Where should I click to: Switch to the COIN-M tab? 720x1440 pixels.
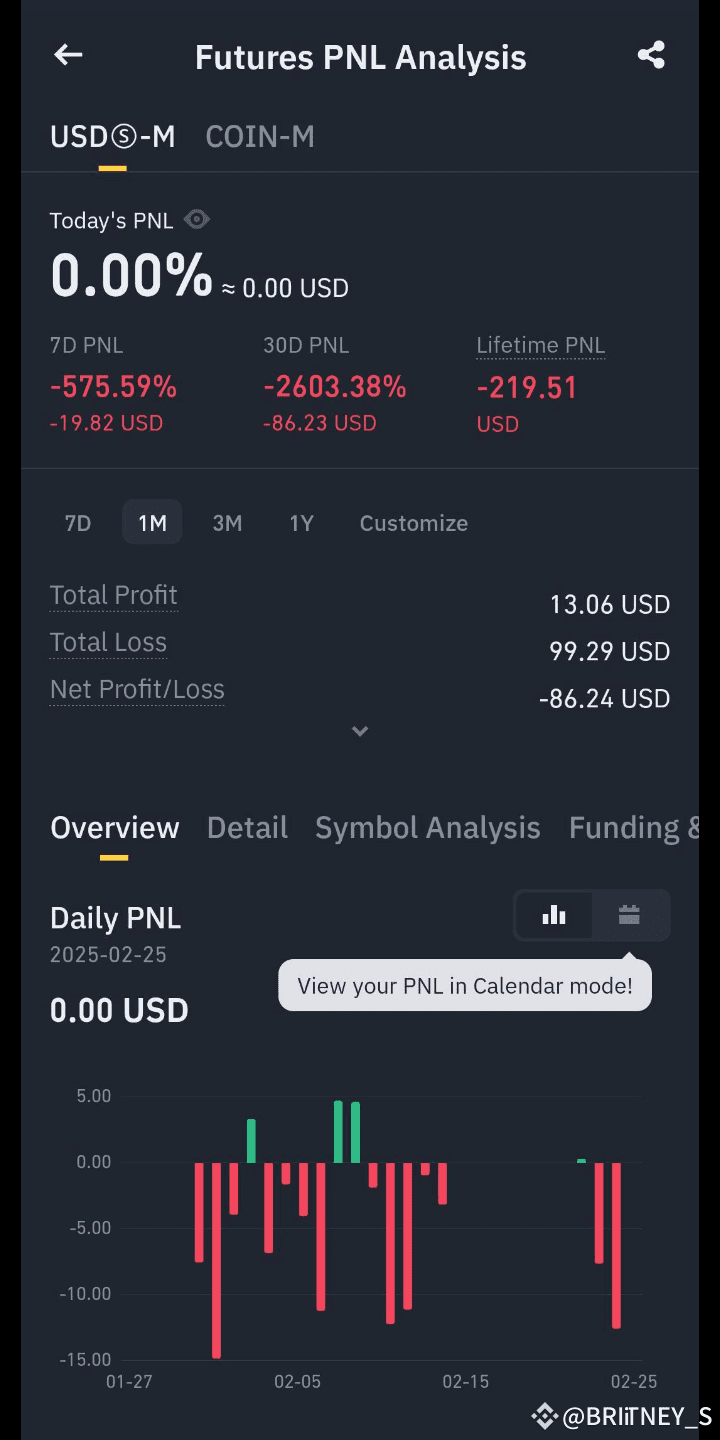pos(260,137)
